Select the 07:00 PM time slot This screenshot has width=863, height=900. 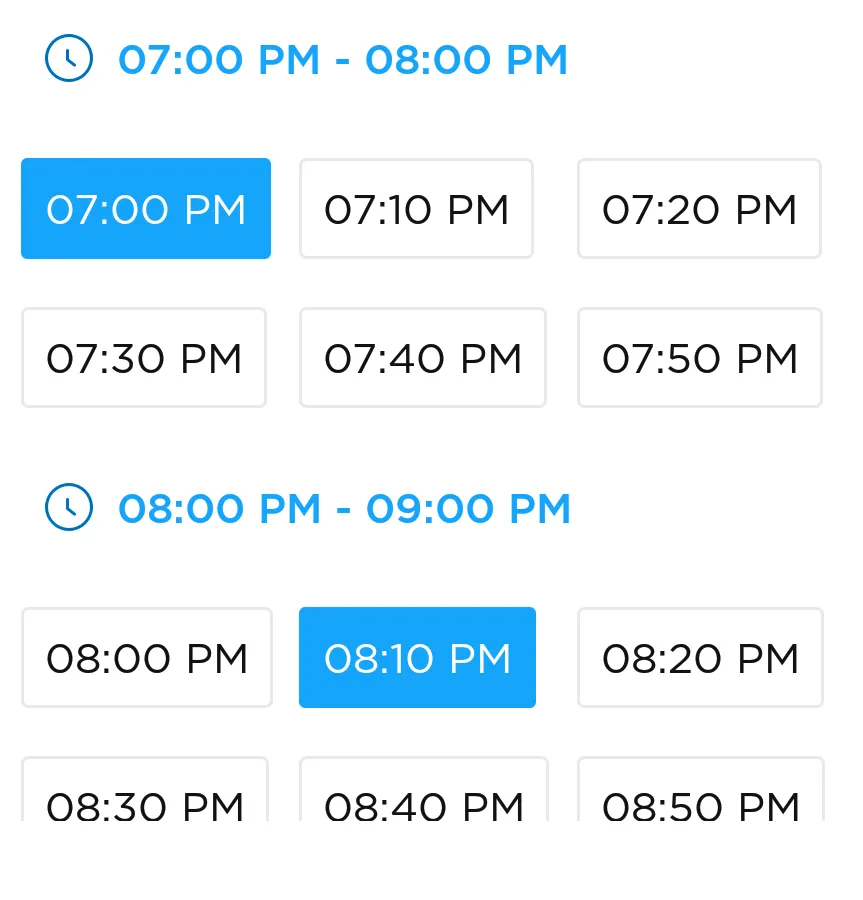(x=146, y=209)
